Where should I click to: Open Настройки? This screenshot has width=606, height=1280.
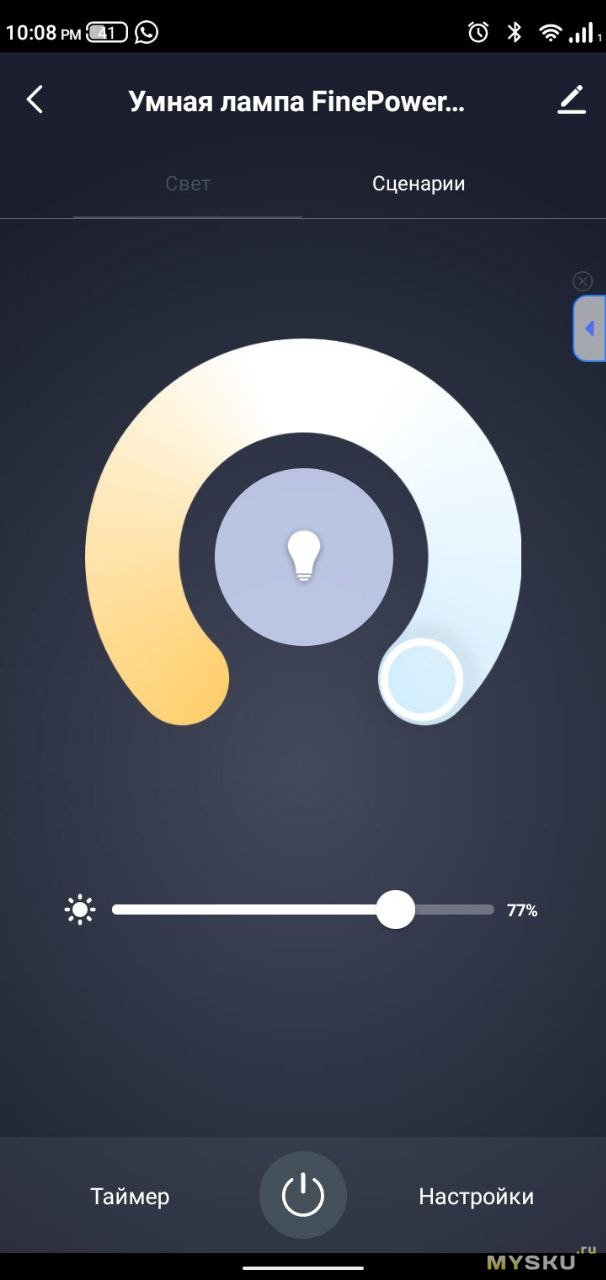(x=476, y=1196)
